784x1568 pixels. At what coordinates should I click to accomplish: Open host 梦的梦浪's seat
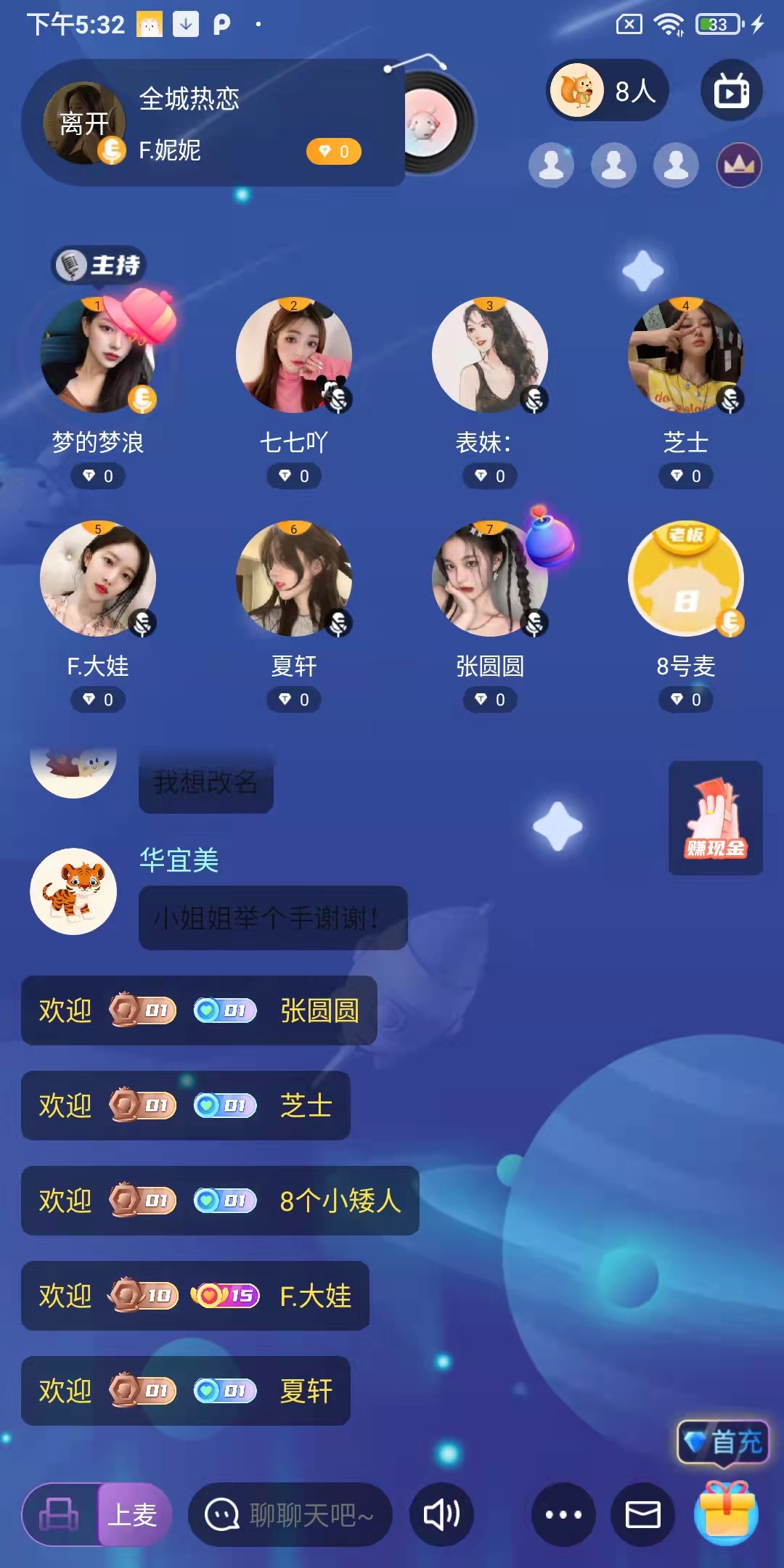(x=98, y=356)
